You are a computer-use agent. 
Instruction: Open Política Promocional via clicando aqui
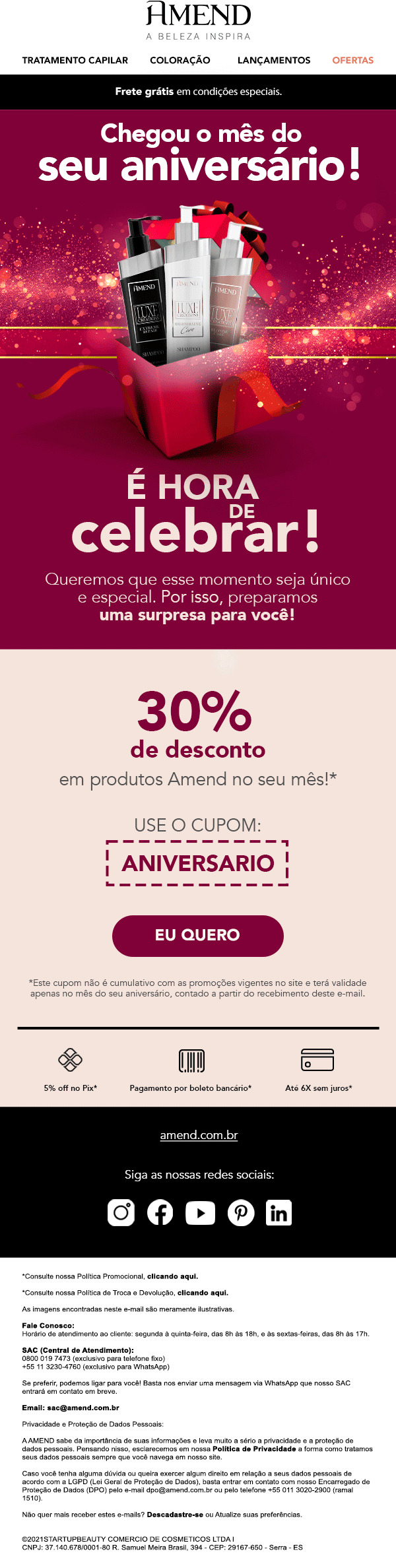[172, 1277]
